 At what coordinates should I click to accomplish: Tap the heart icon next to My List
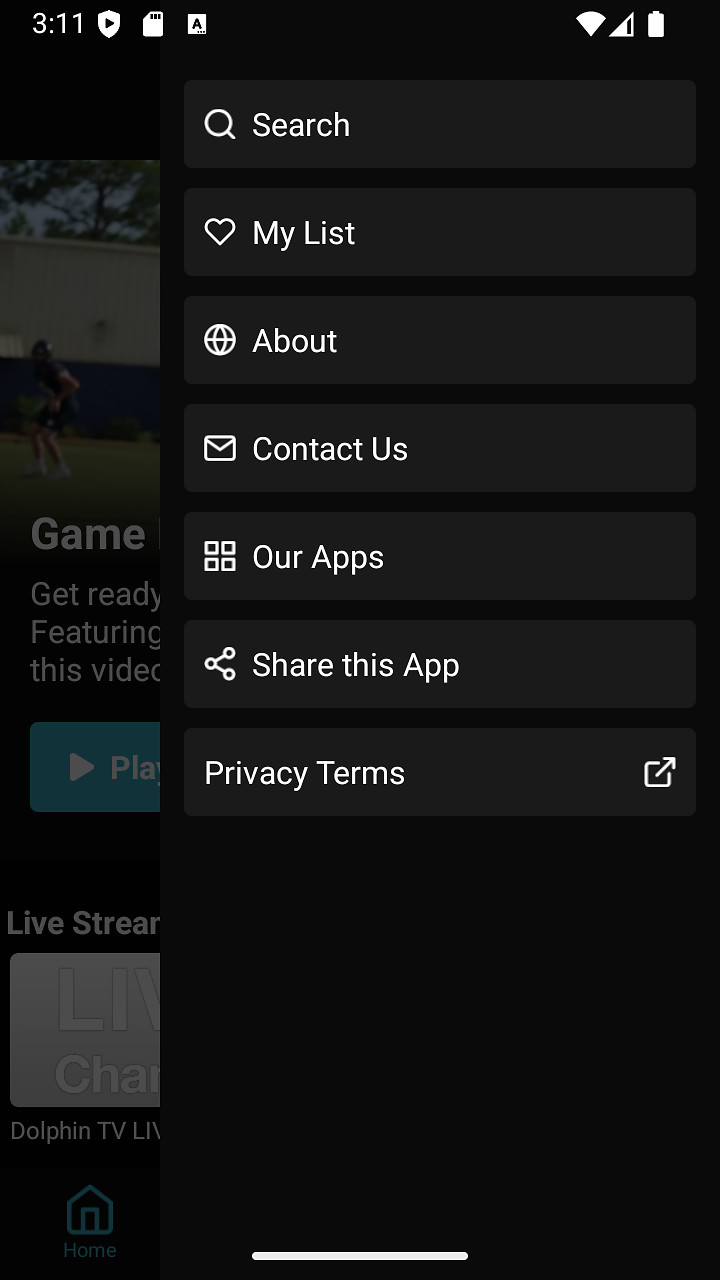pos(219,232)
